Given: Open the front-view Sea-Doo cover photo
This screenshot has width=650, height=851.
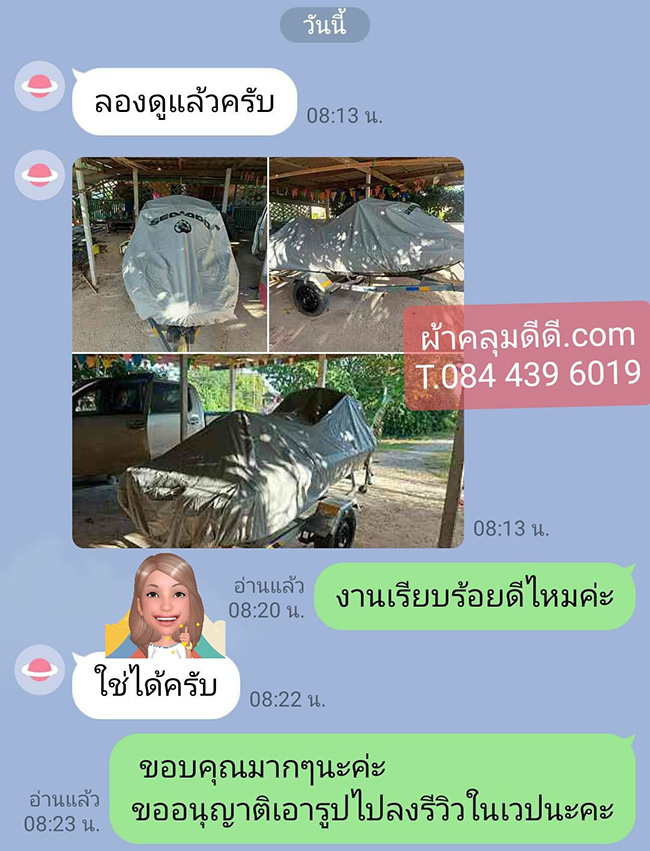Looking at the screenshot, I should coord(170,254).
